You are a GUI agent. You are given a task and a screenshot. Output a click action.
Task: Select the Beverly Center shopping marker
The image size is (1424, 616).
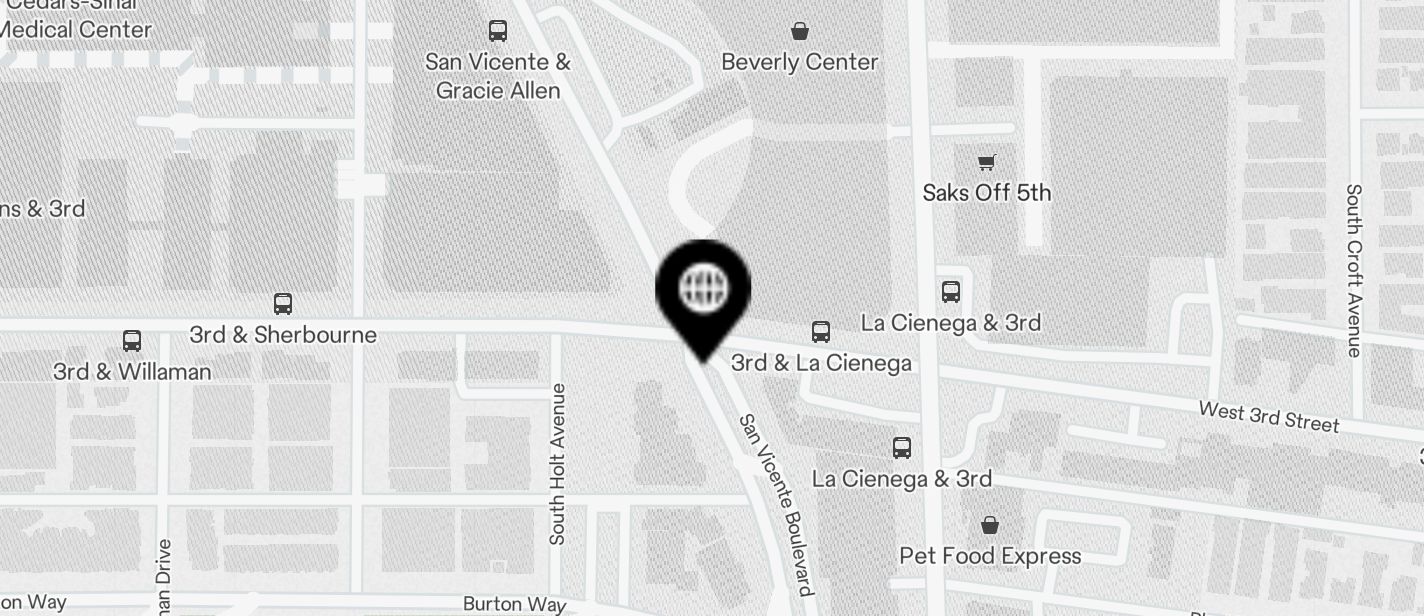[x=800, y=31]
